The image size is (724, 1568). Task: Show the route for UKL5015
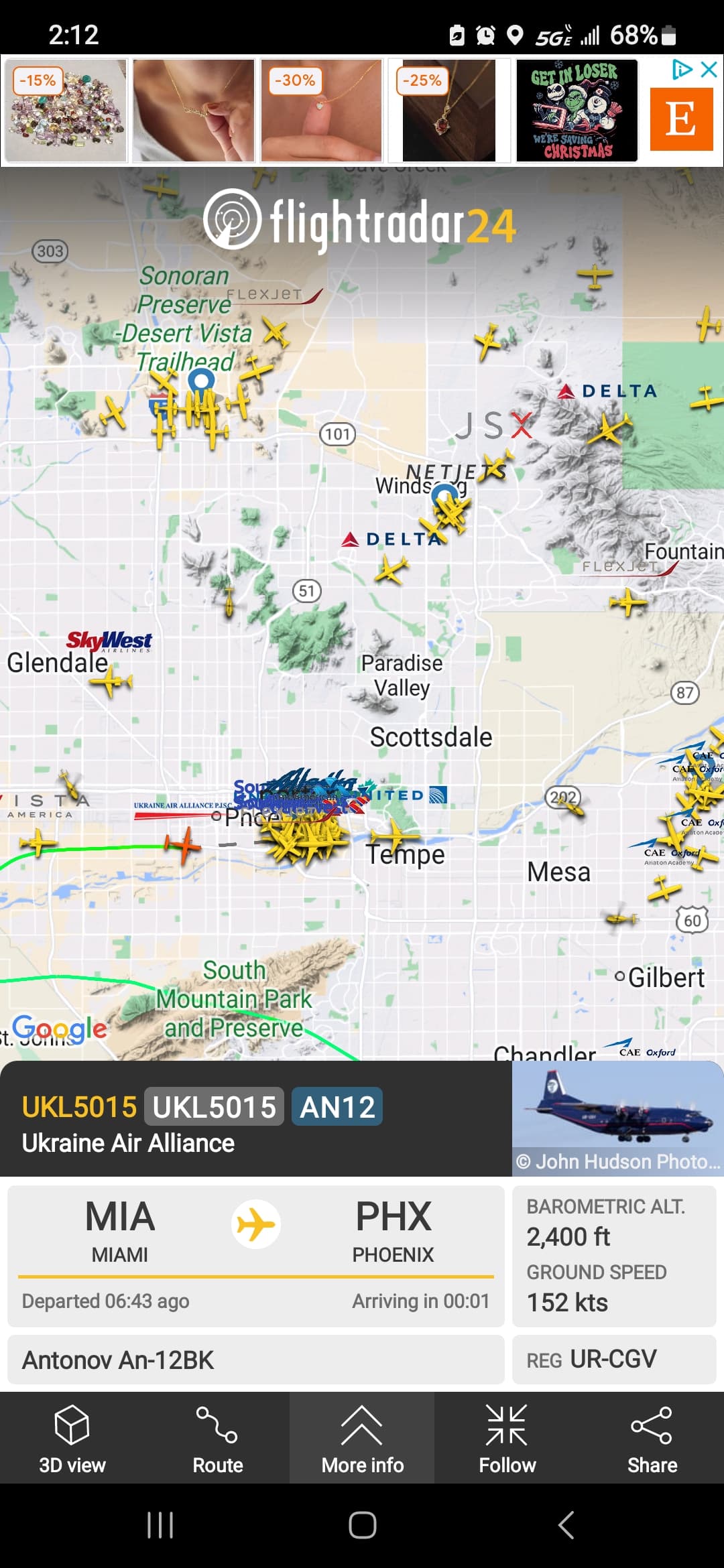pos(217,1438)
